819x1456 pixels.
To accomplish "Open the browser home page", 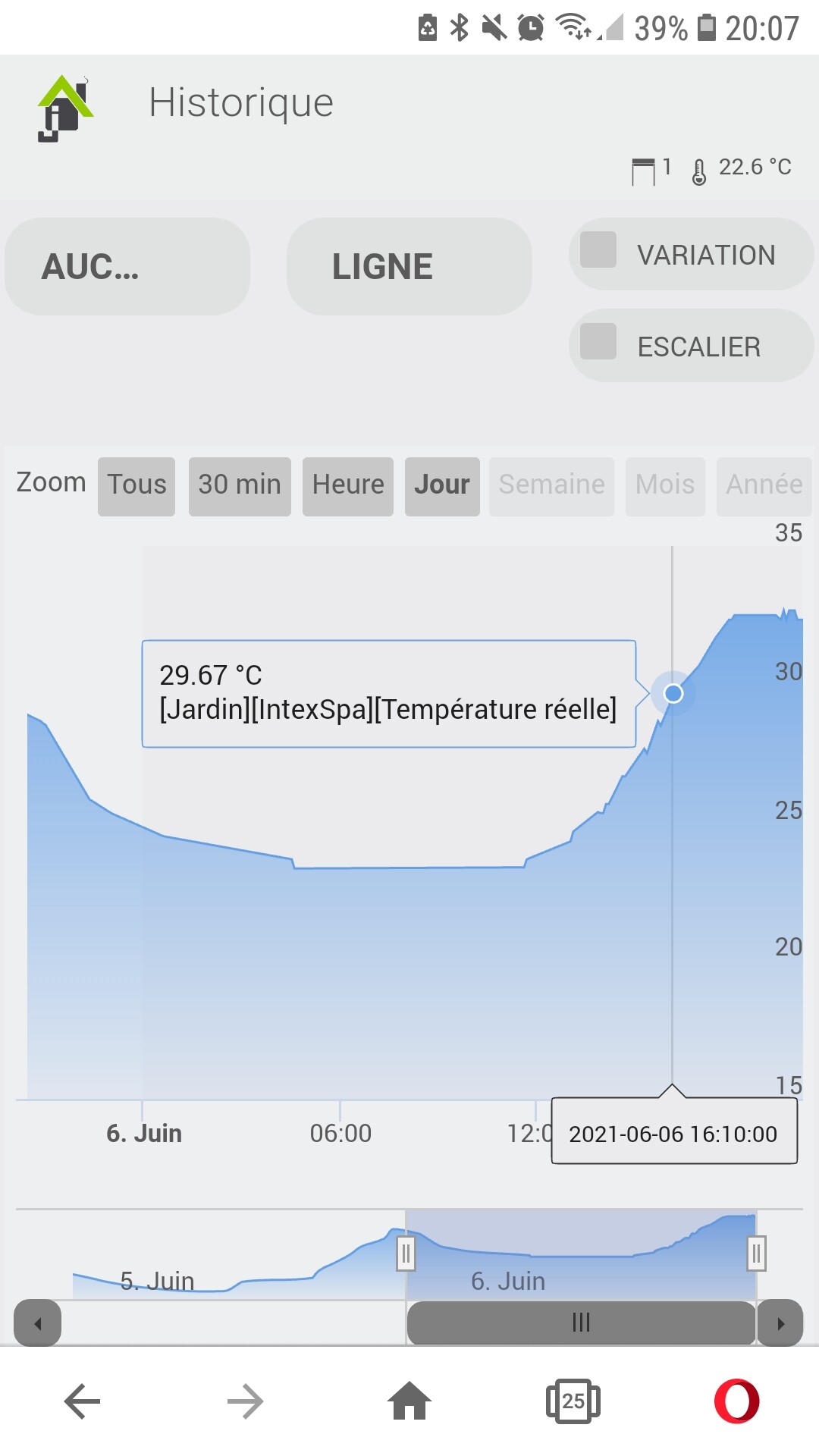I will (409, 1401).
